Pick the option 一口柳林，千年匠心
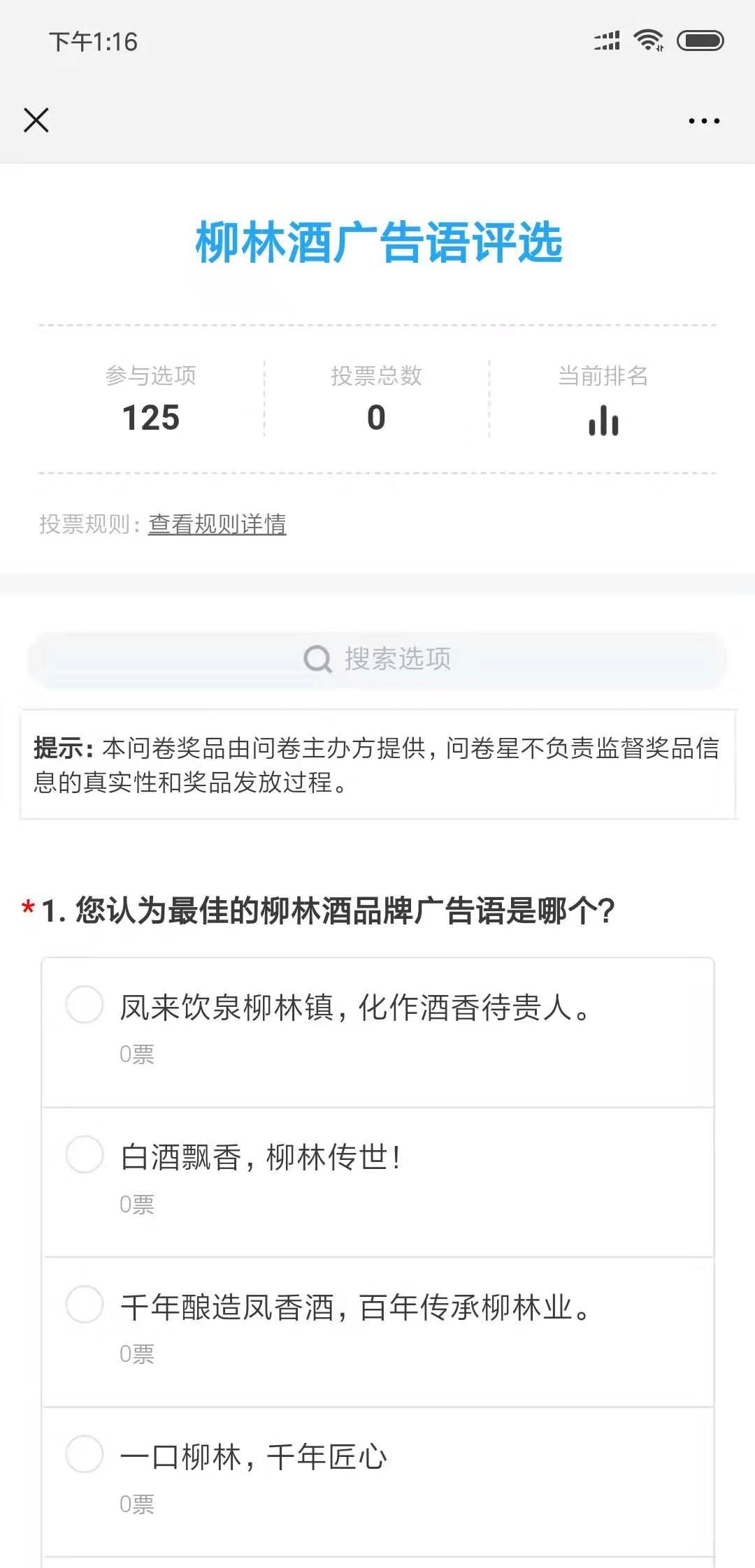The width and height of the screenshot is (755, 1568). 377,1482
